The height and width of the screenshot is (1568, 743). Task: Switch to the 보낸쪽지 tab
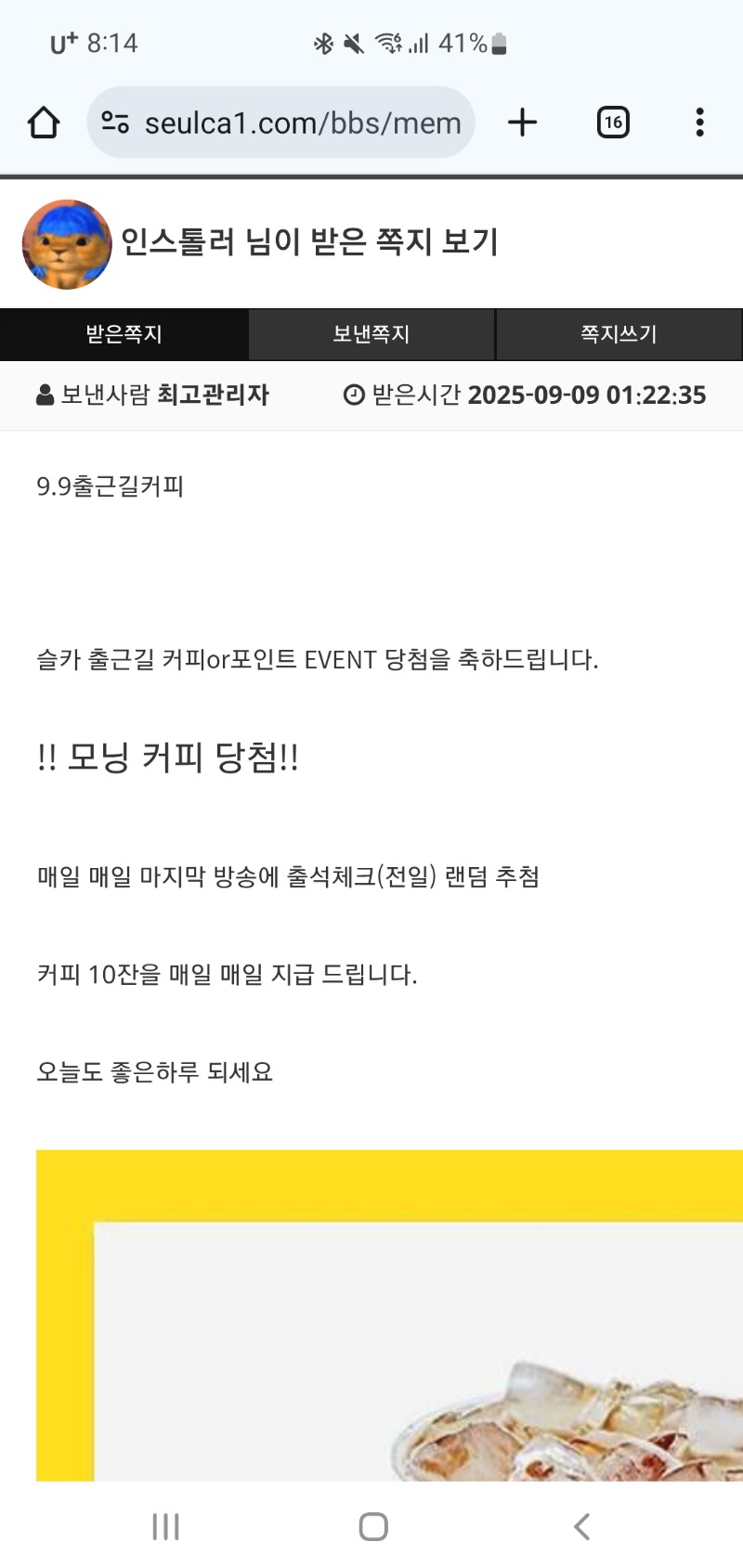point(371,334)
